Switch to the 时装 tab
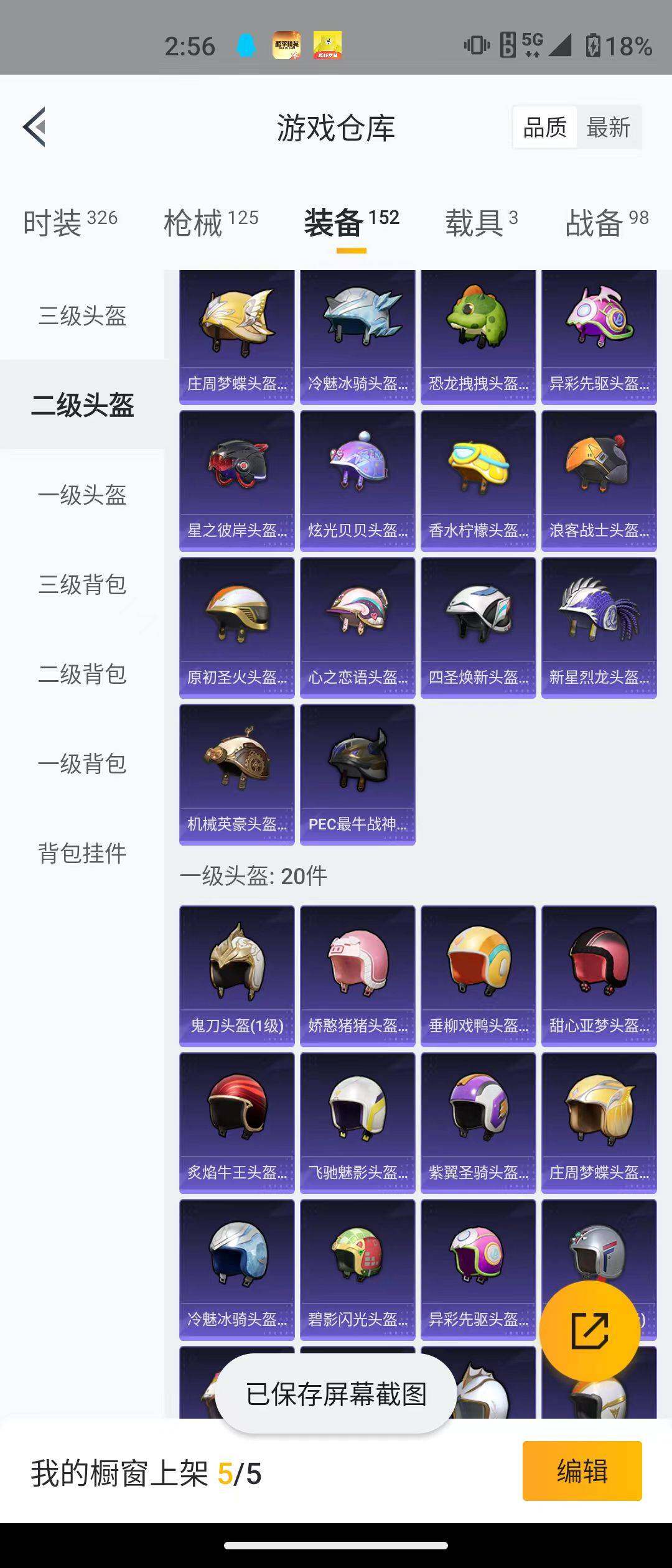 click(70, 222)
